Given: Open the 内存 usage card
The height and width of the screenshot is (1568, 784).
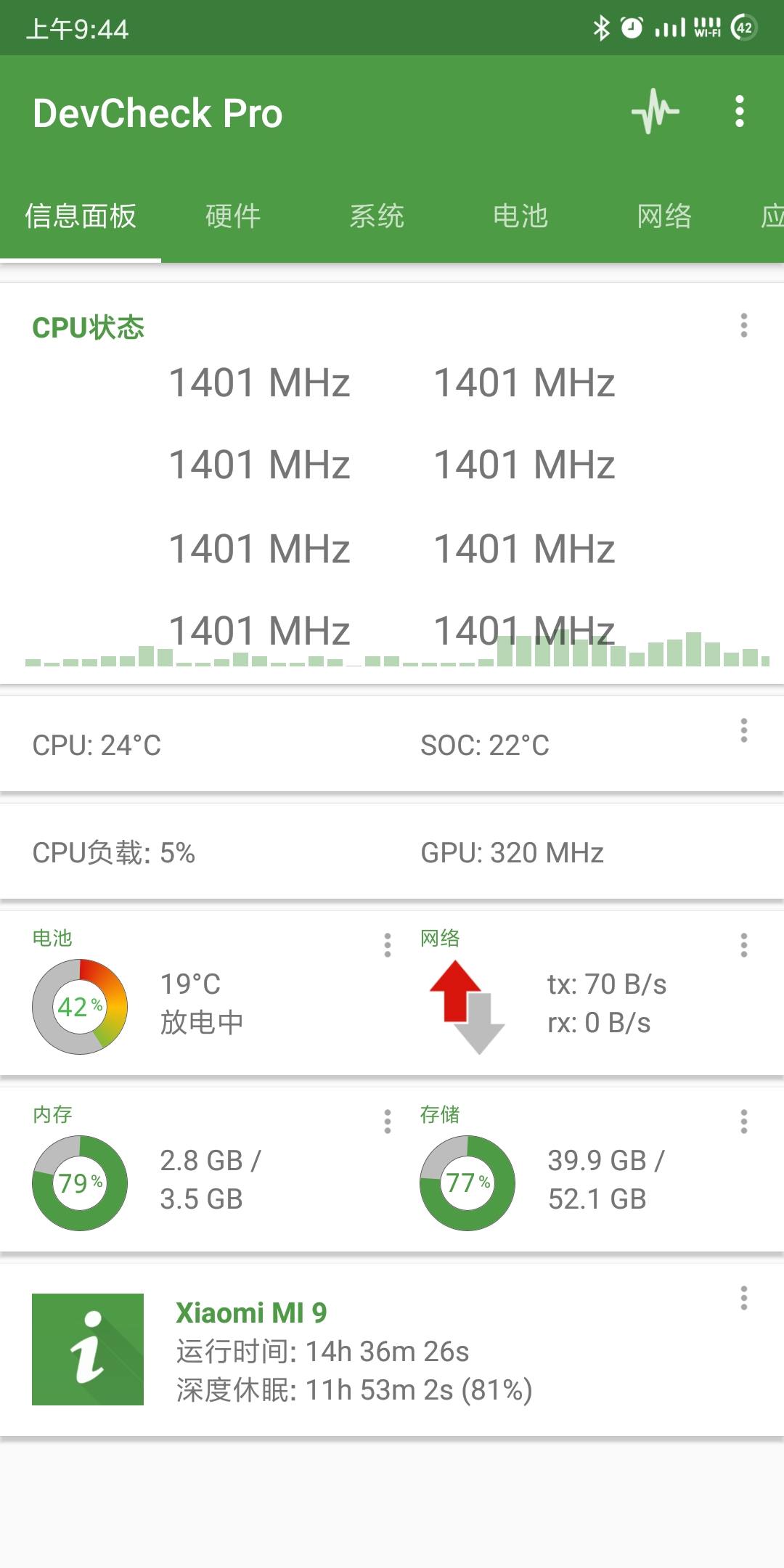Looking at the screenshot, I should pos(196,1169).
